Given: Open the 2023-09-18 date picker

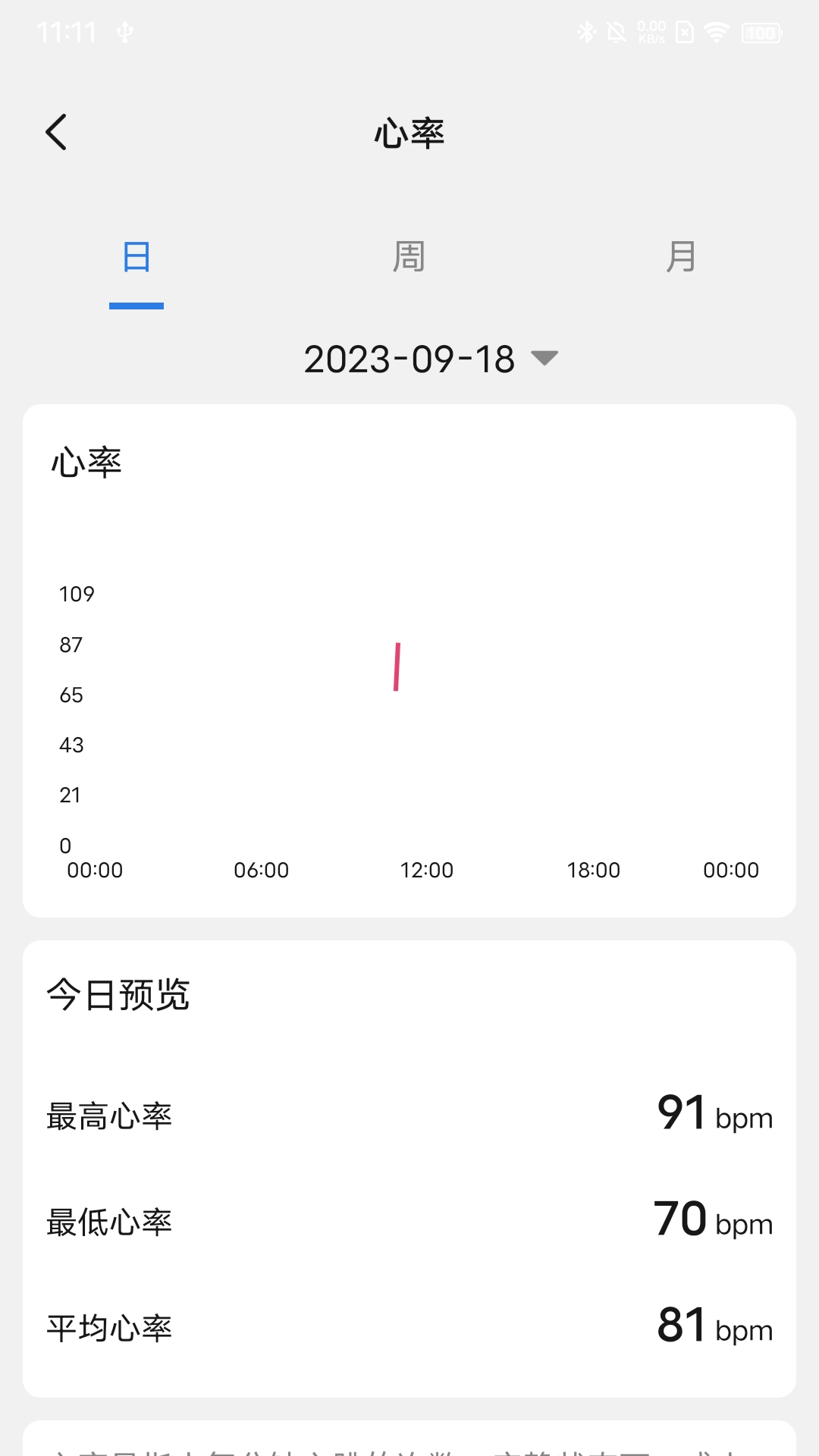Looking at the screenshot, I should pyautogui.click(x=430, y=359).
